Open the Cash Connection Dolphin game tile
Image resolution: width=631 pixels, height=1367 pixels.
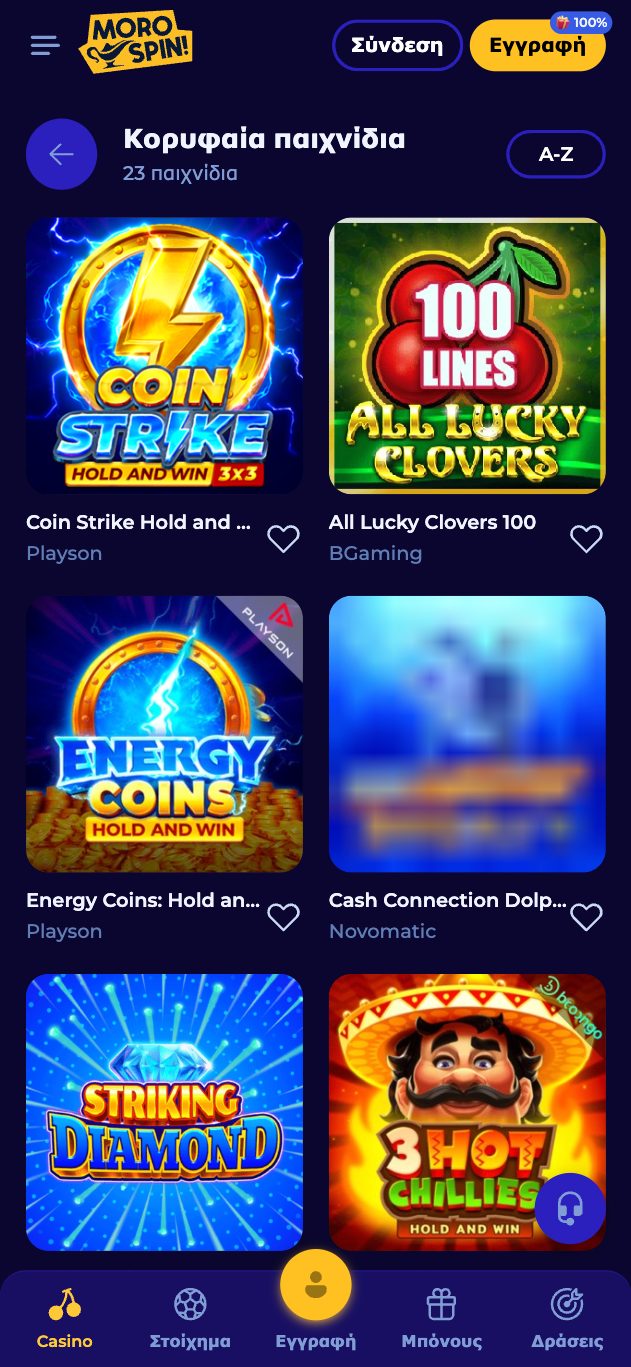click(x=467, y=733)
